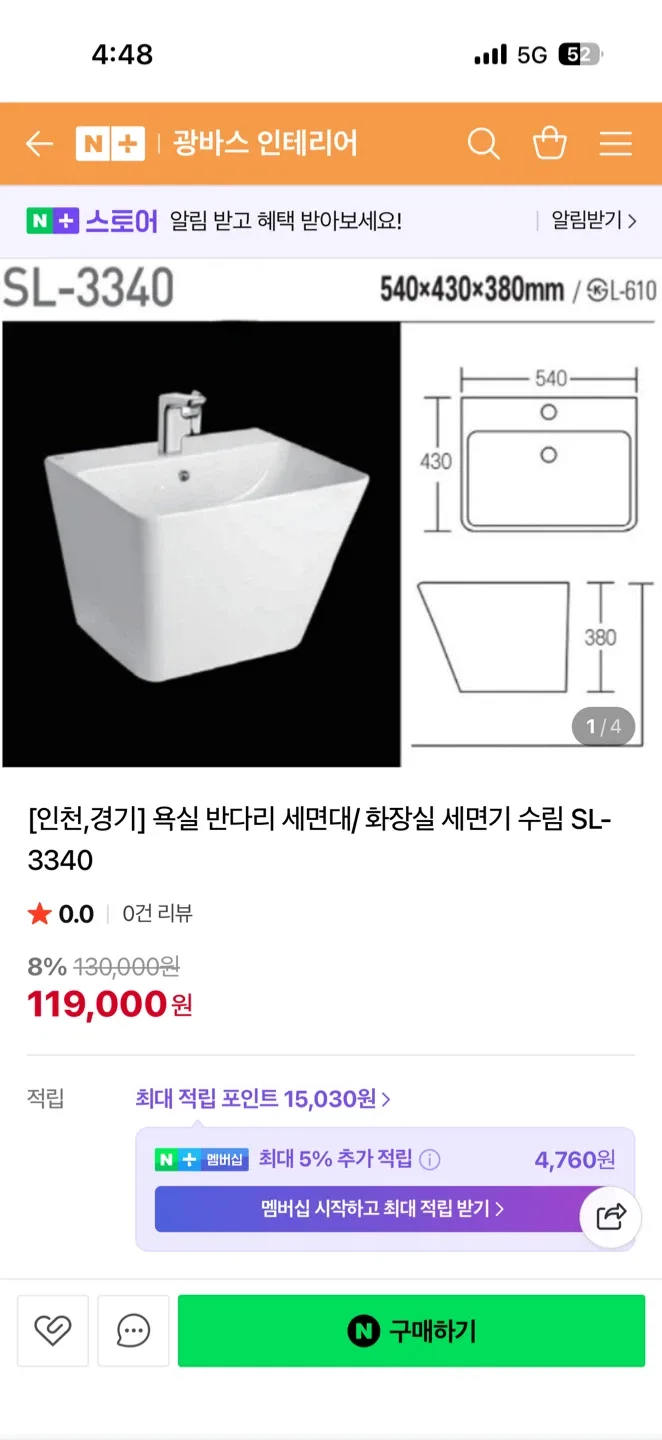Add this washbasin to wishlist

click(53, 1330)
